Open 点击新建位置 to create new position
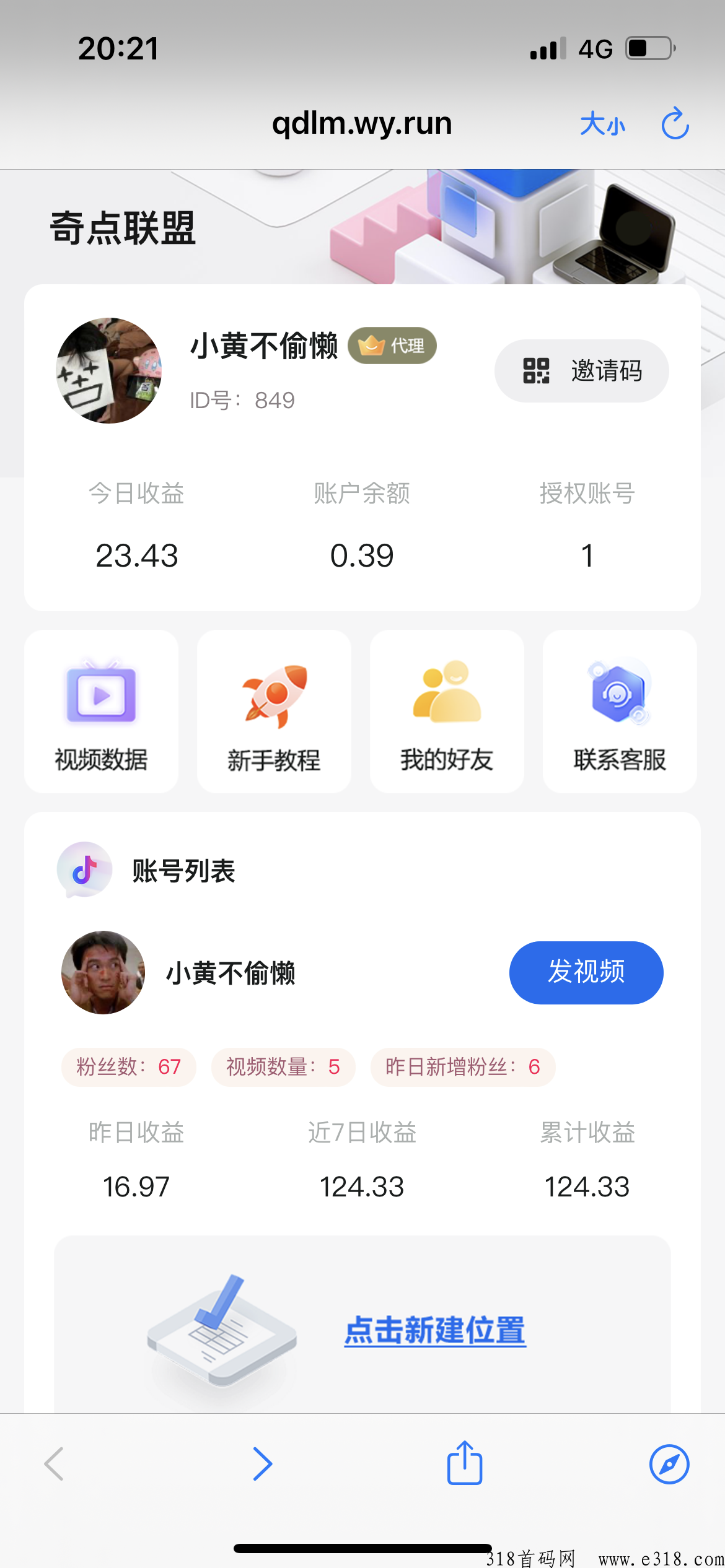This screenshot has width=725, height=1568. coord(436,1332)
